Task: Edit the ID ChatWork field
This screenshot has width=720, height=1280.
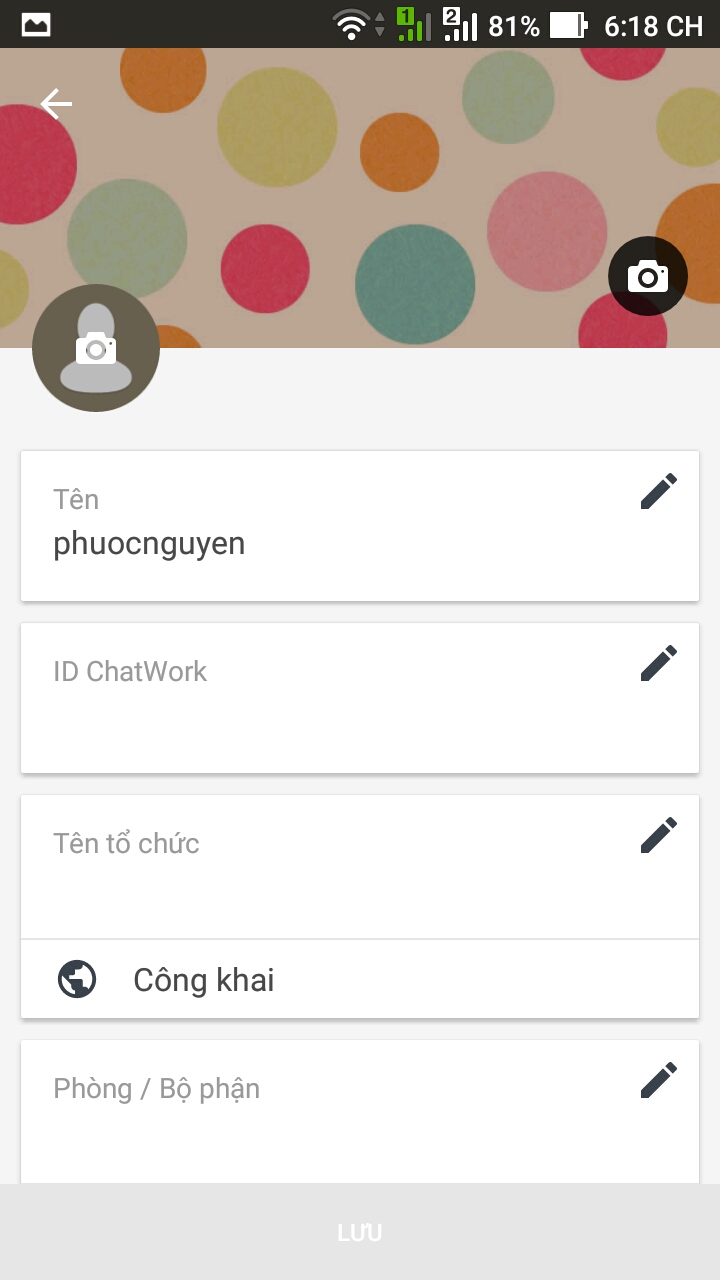Action: point(658,663)
